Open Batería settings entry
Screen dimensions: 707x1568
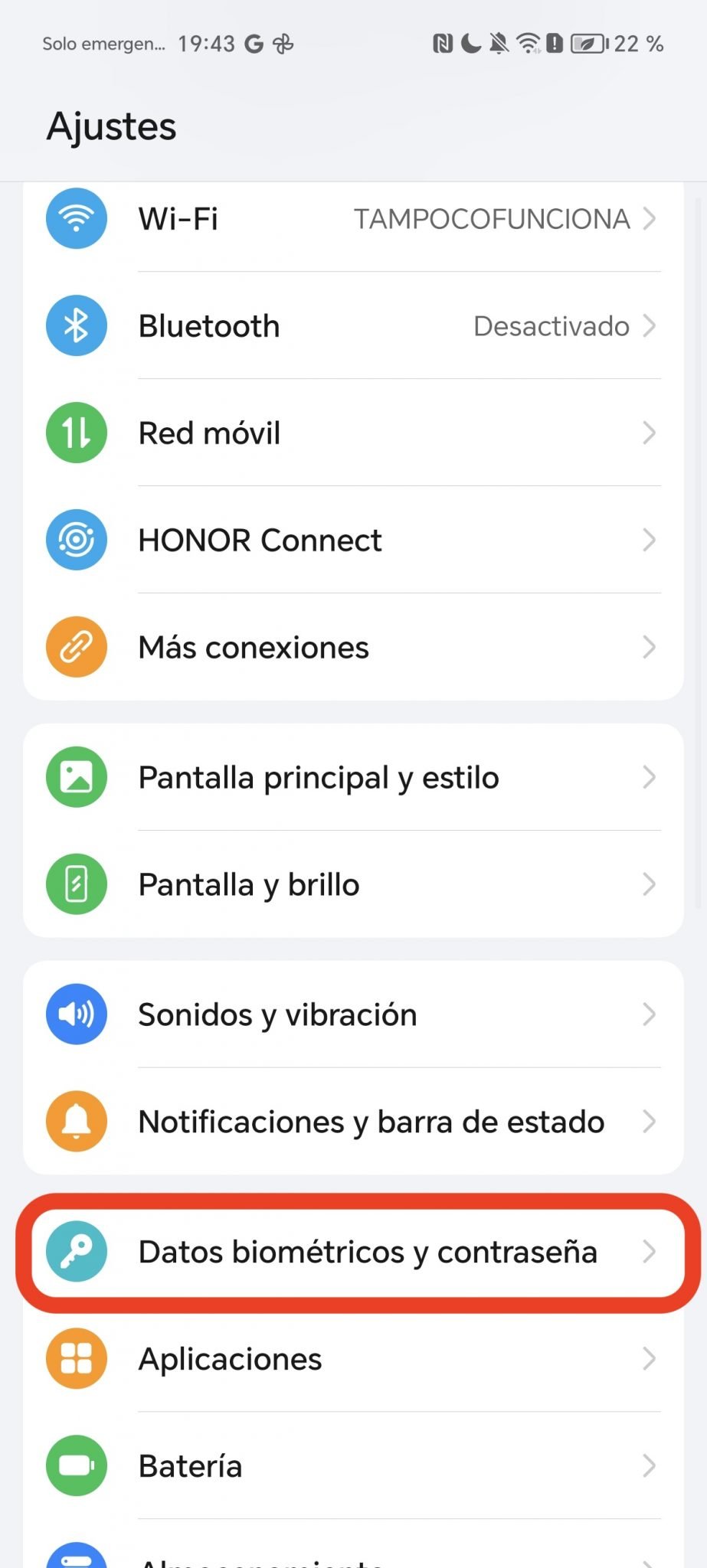tap(190, 1465)
